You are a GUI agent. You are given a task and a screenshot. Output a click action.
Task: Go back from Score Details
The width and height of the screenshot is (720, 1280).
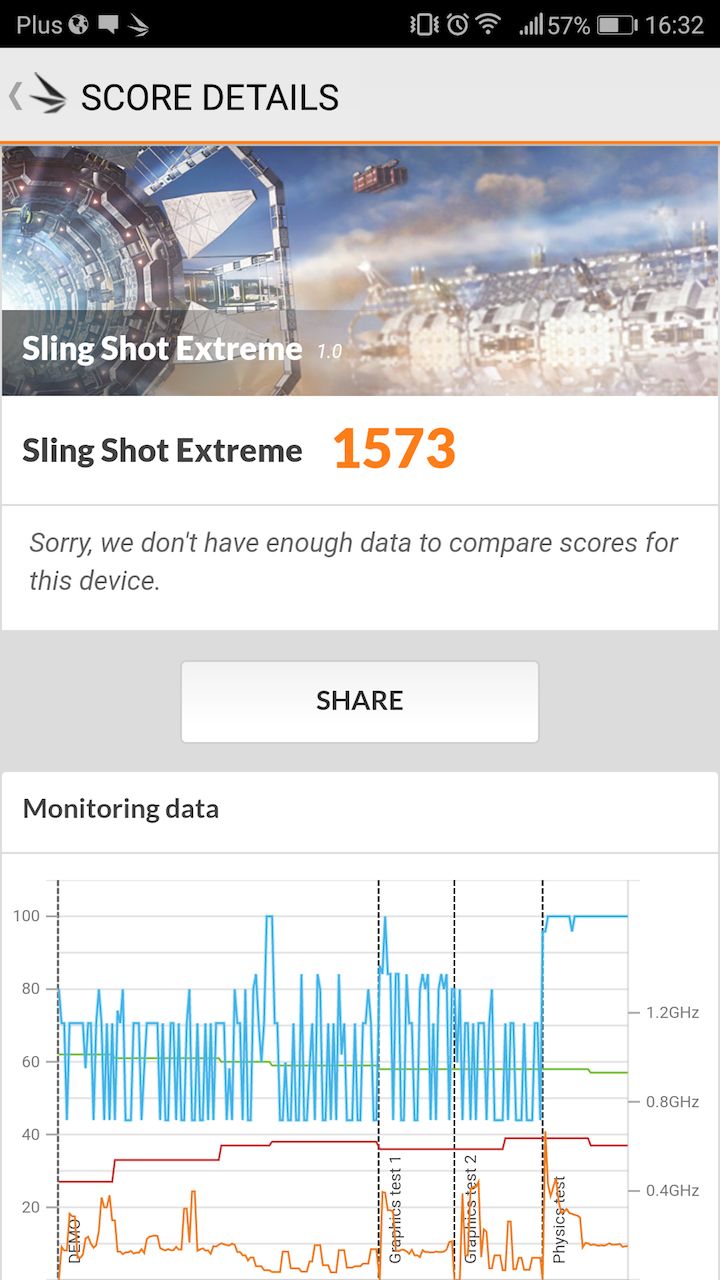[38, 96]
